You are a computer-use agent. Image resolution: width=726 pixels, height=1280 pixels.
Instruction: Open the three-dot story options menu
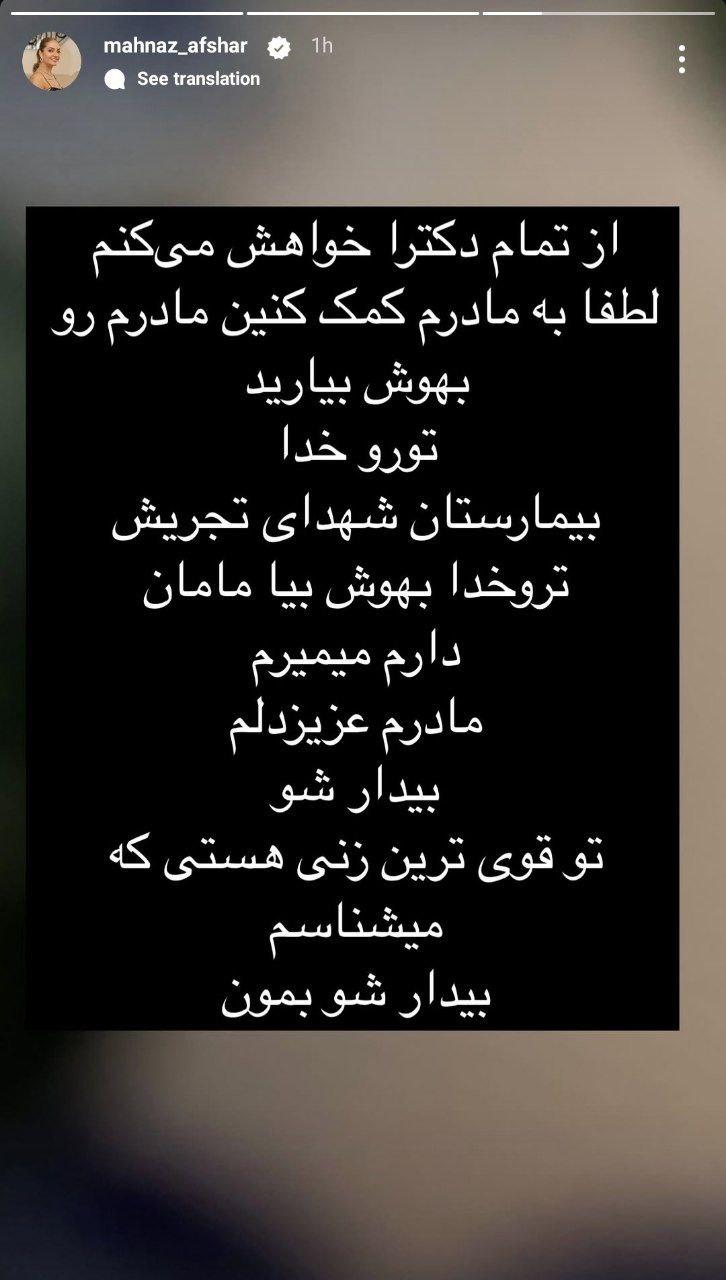click(682, 60)
